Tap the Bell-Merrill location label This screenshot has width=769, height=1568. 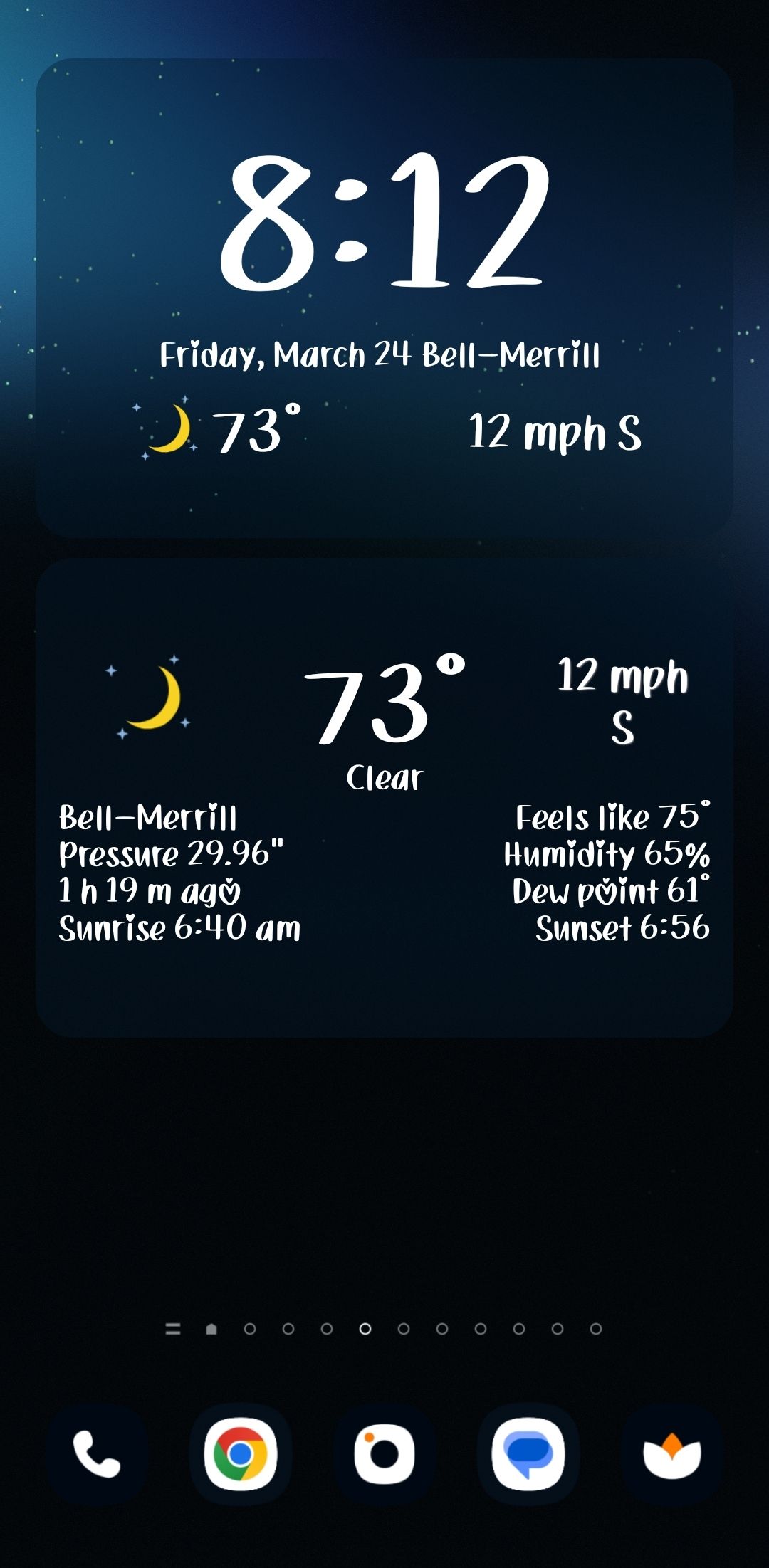point(148,819)
